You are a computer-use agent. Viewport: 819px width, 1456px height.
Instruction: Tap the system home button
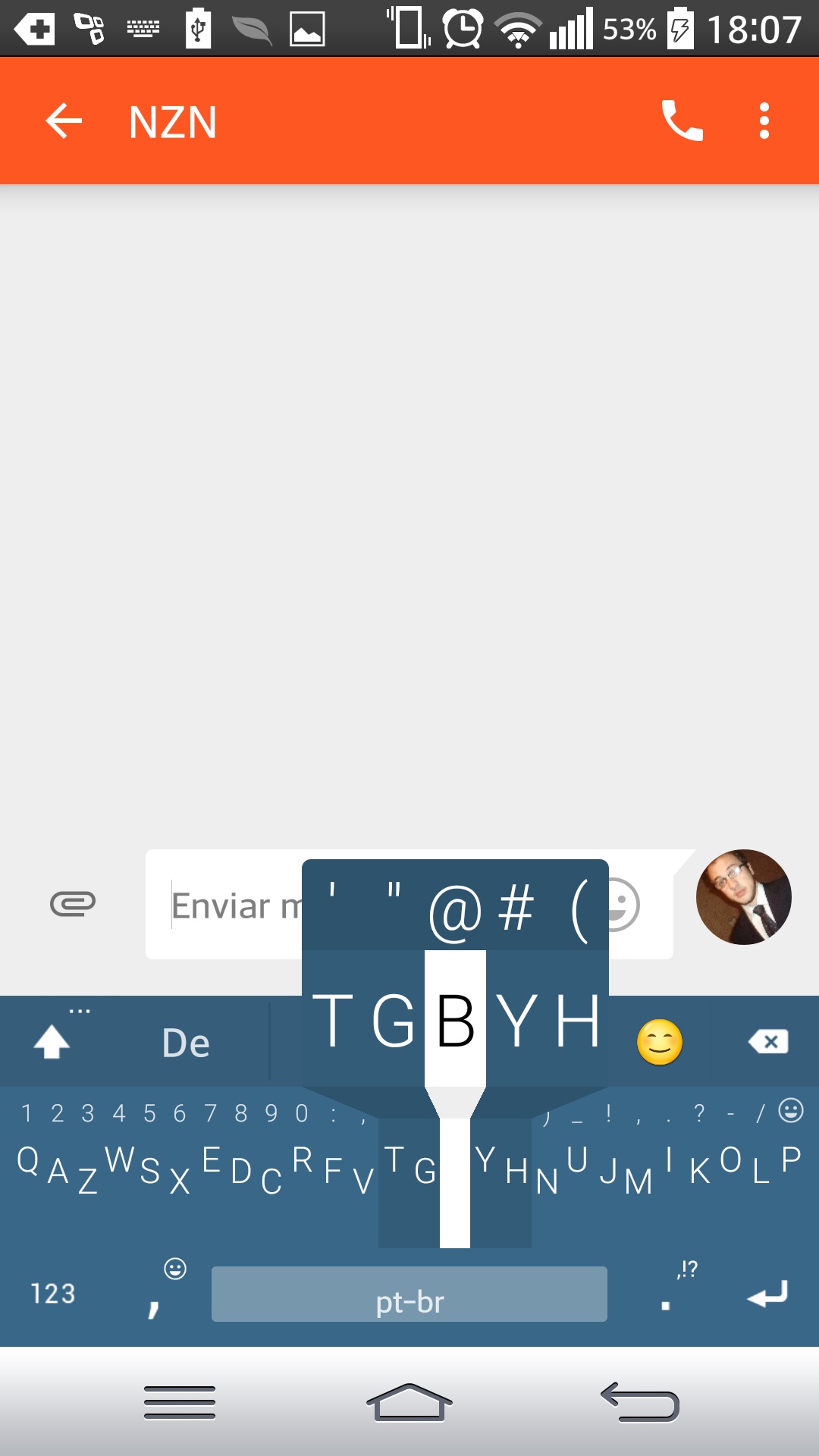tap(409, 1403)
